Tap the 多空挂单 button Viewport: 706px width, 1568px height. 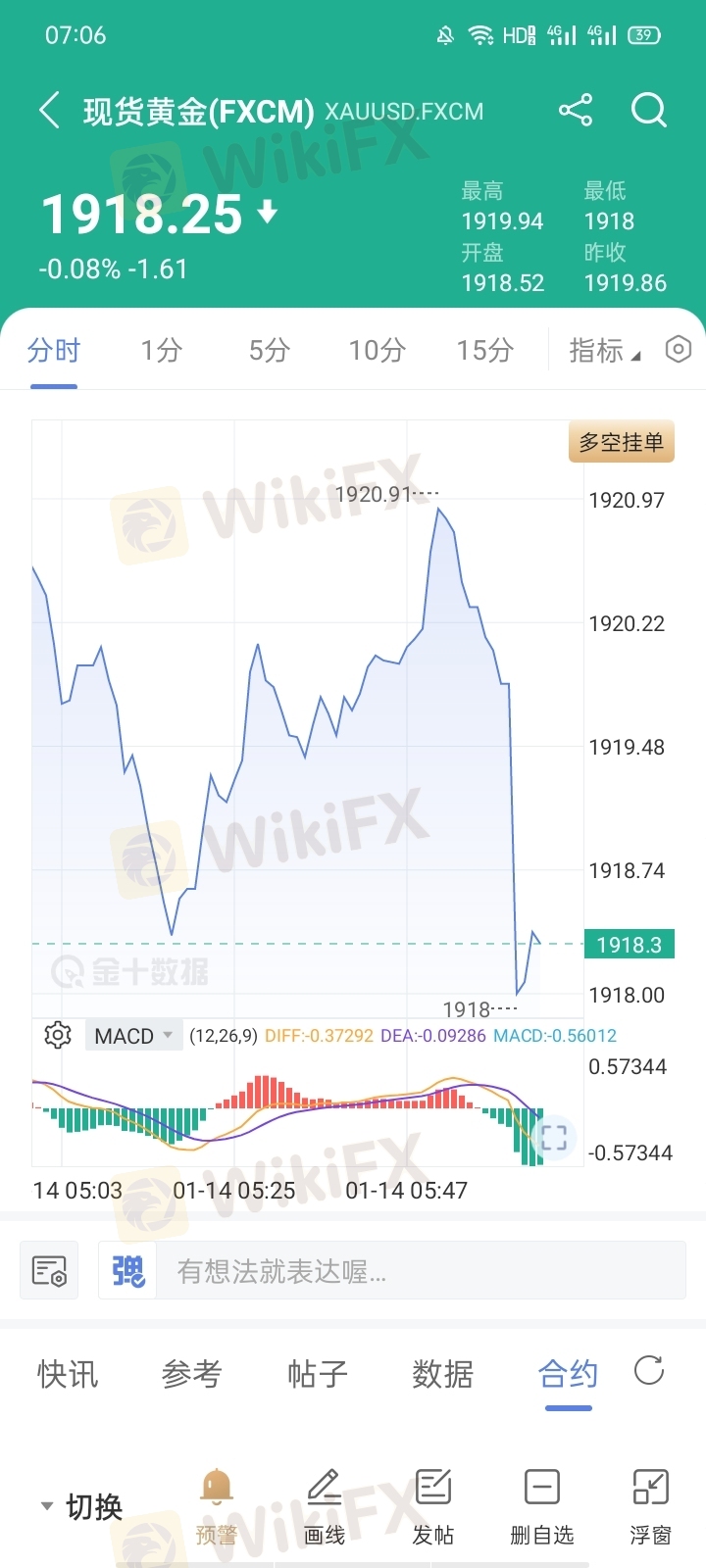click(x=622, y=442)
